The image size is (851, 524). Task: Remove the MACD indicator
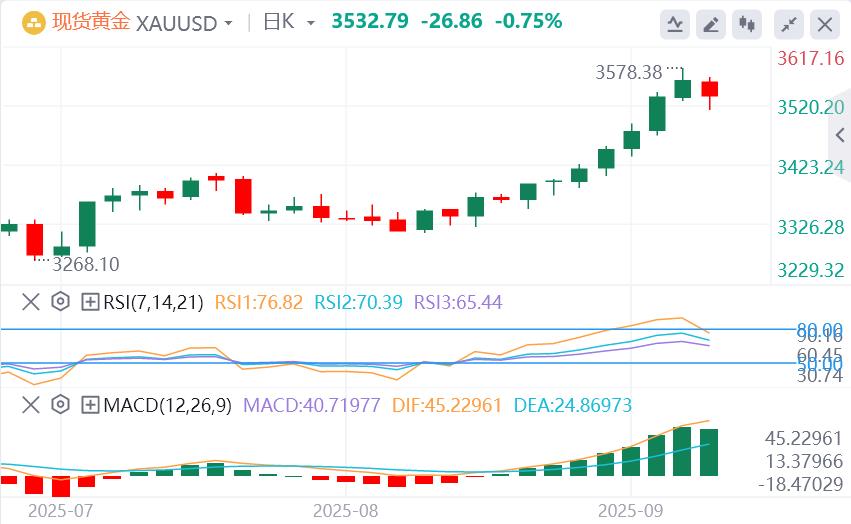[31, 405]
